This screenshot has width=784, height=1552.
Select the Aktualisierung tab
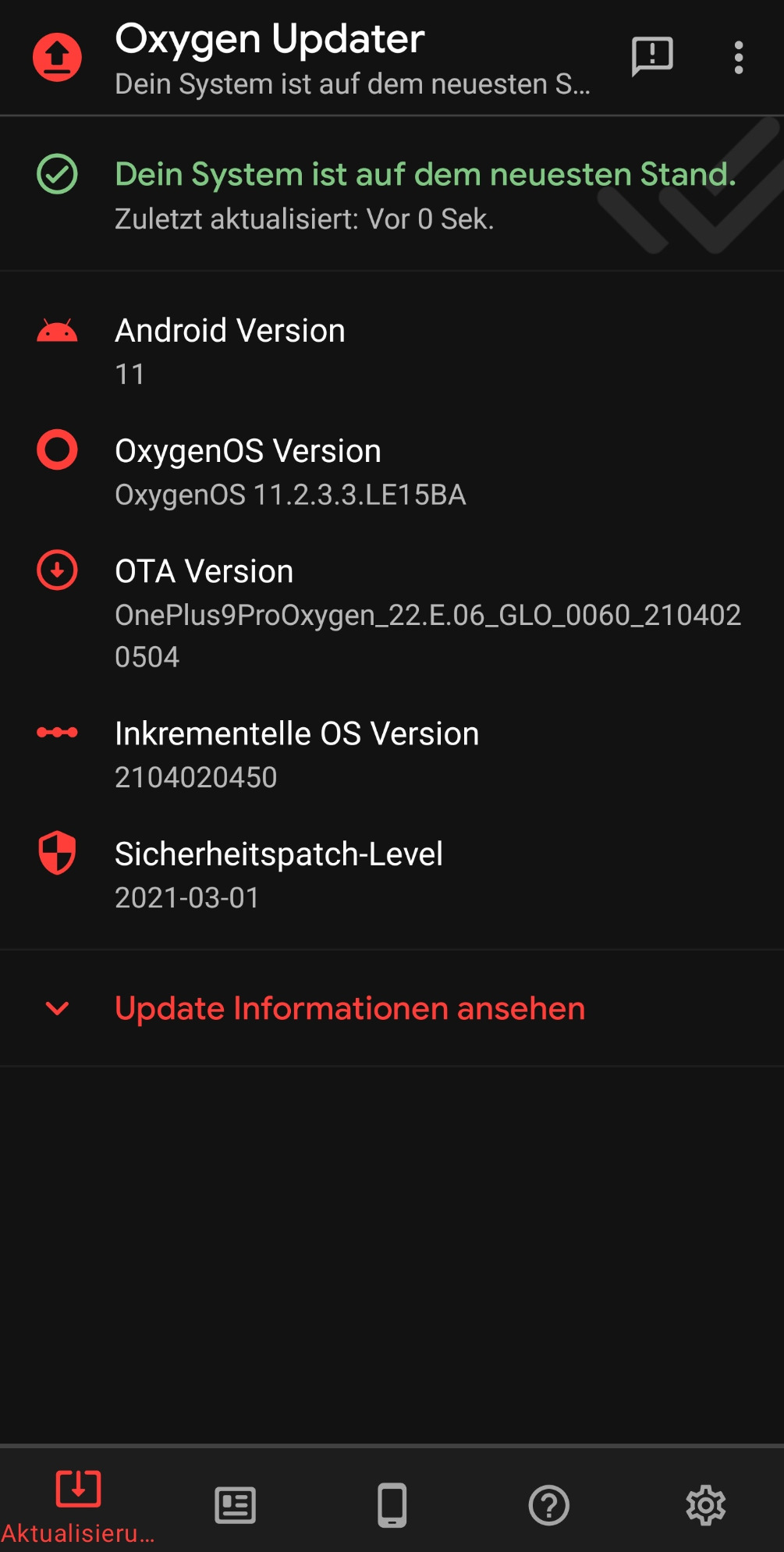coord(78,1504)
